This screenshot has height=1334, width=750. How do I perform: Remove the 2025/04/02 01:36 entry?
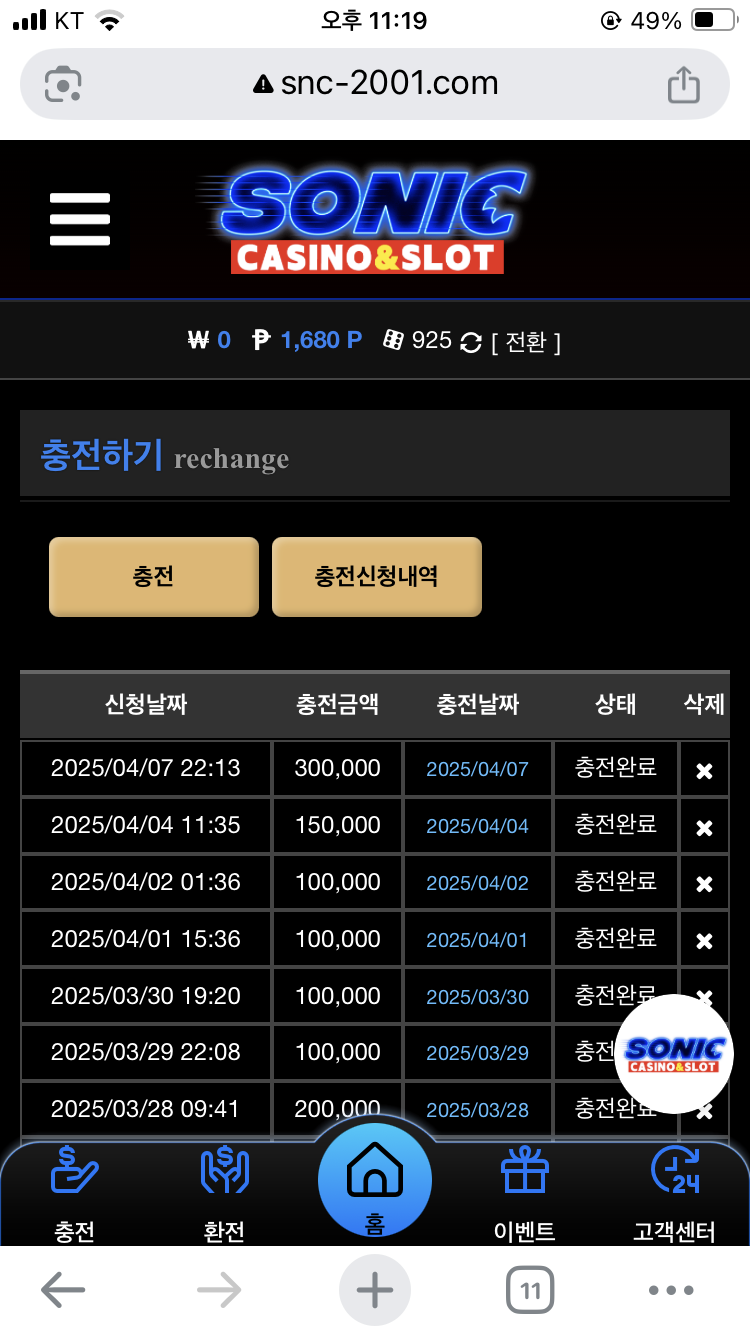tap(704, 884)
